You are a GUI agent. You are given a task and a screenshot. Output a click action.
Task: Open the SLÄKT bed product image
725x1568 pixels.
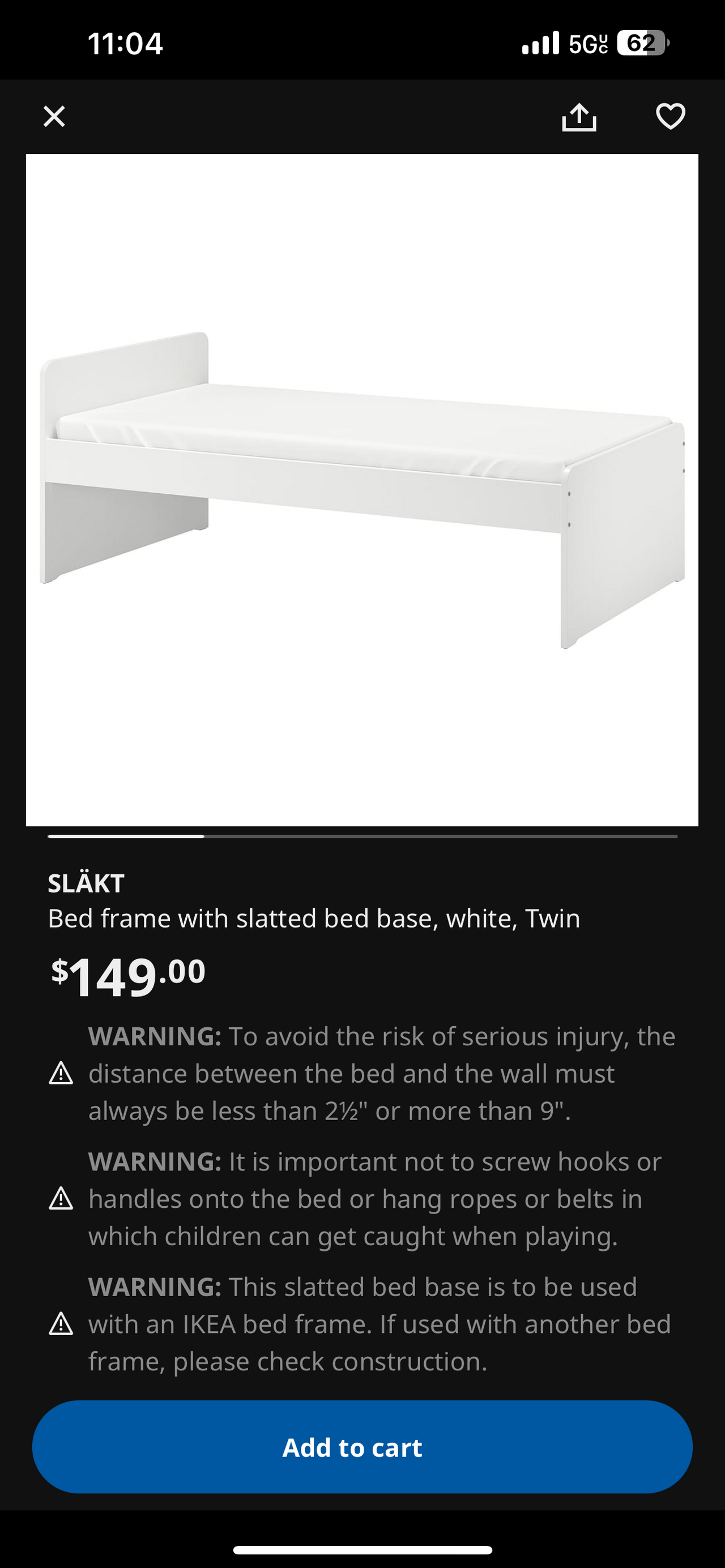(x=361, y=489)
